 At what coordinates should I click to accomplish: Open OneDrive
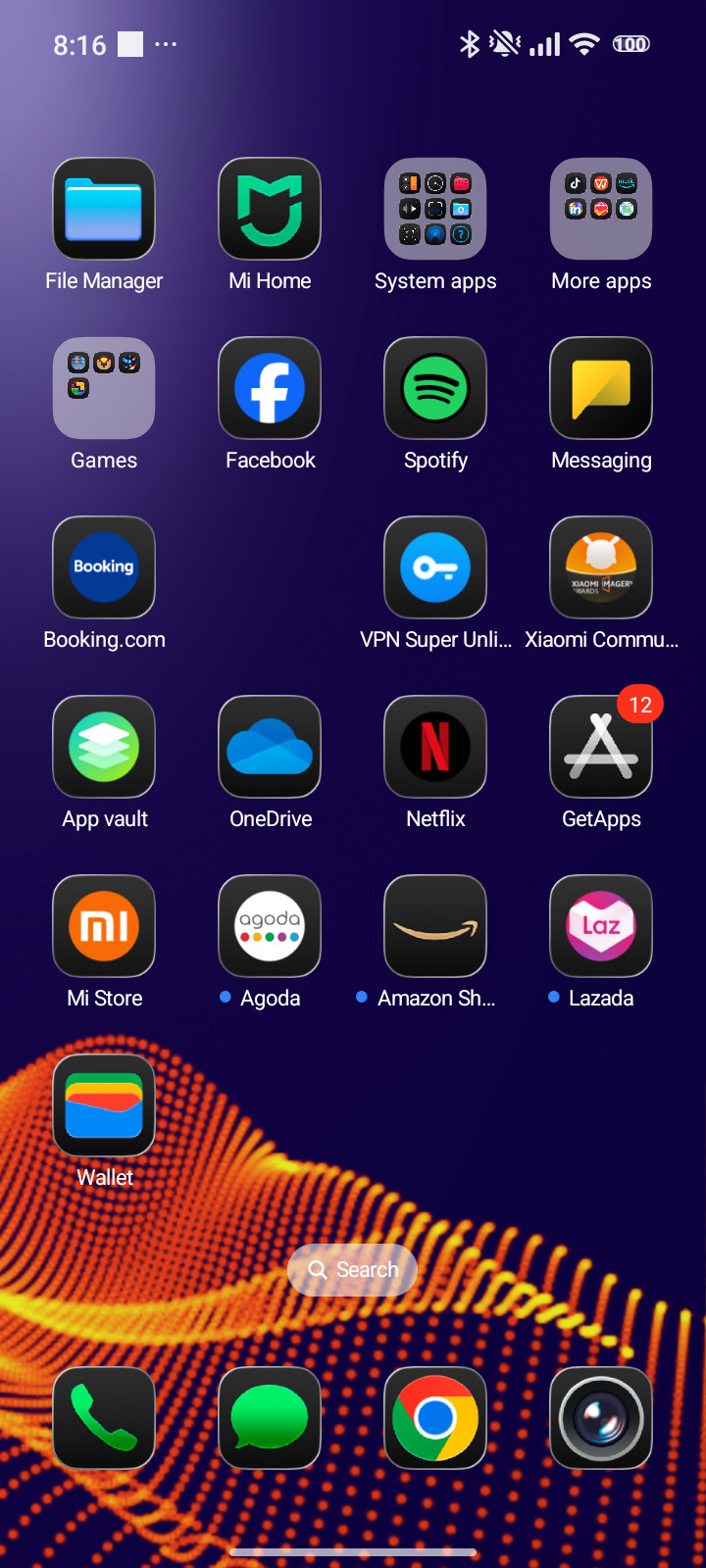[270, 747]
